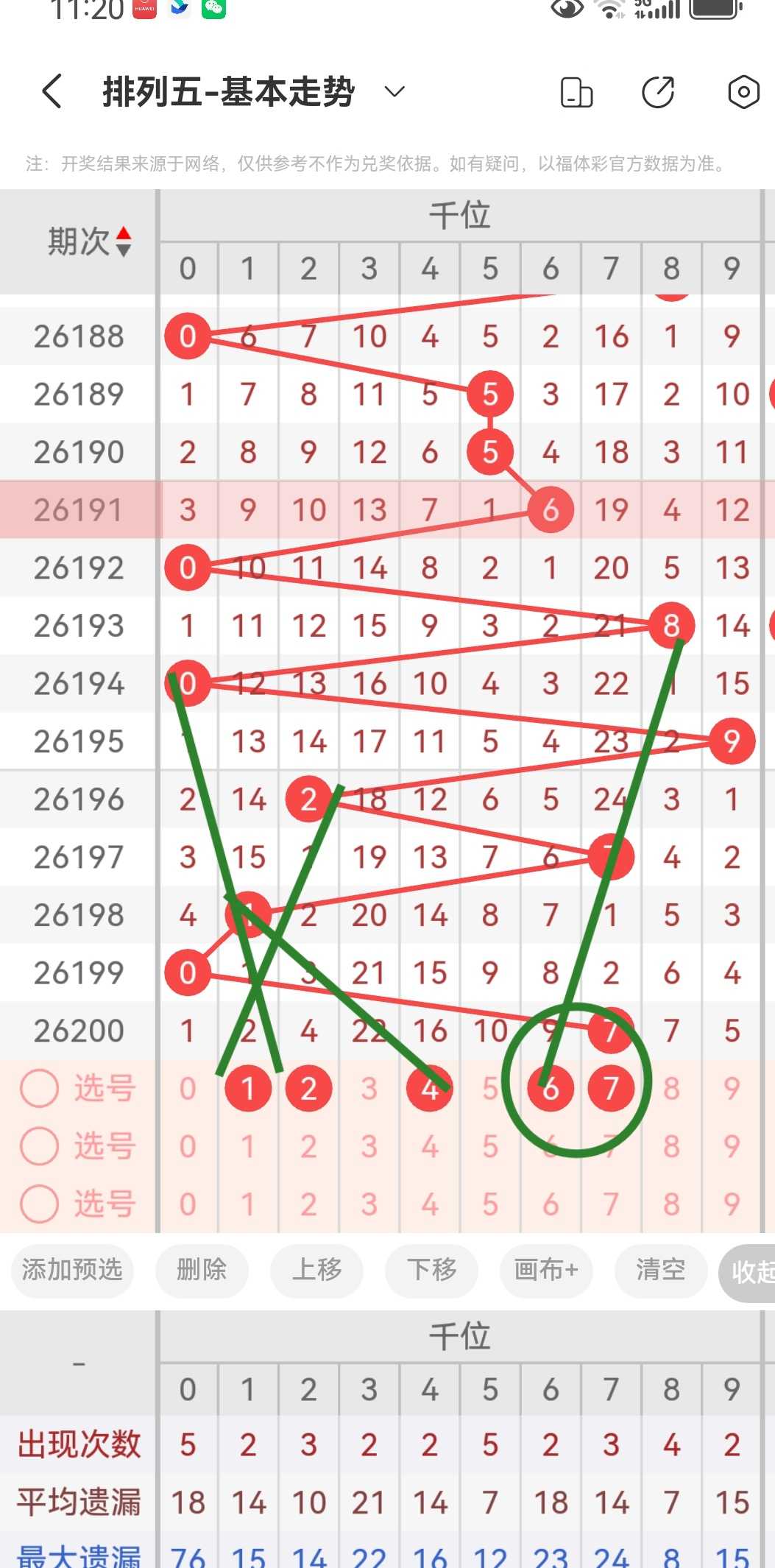The height and width of the screenshot is (1568, 775).
Task: Clear drawings with 清空
Action: (661, 1270)
